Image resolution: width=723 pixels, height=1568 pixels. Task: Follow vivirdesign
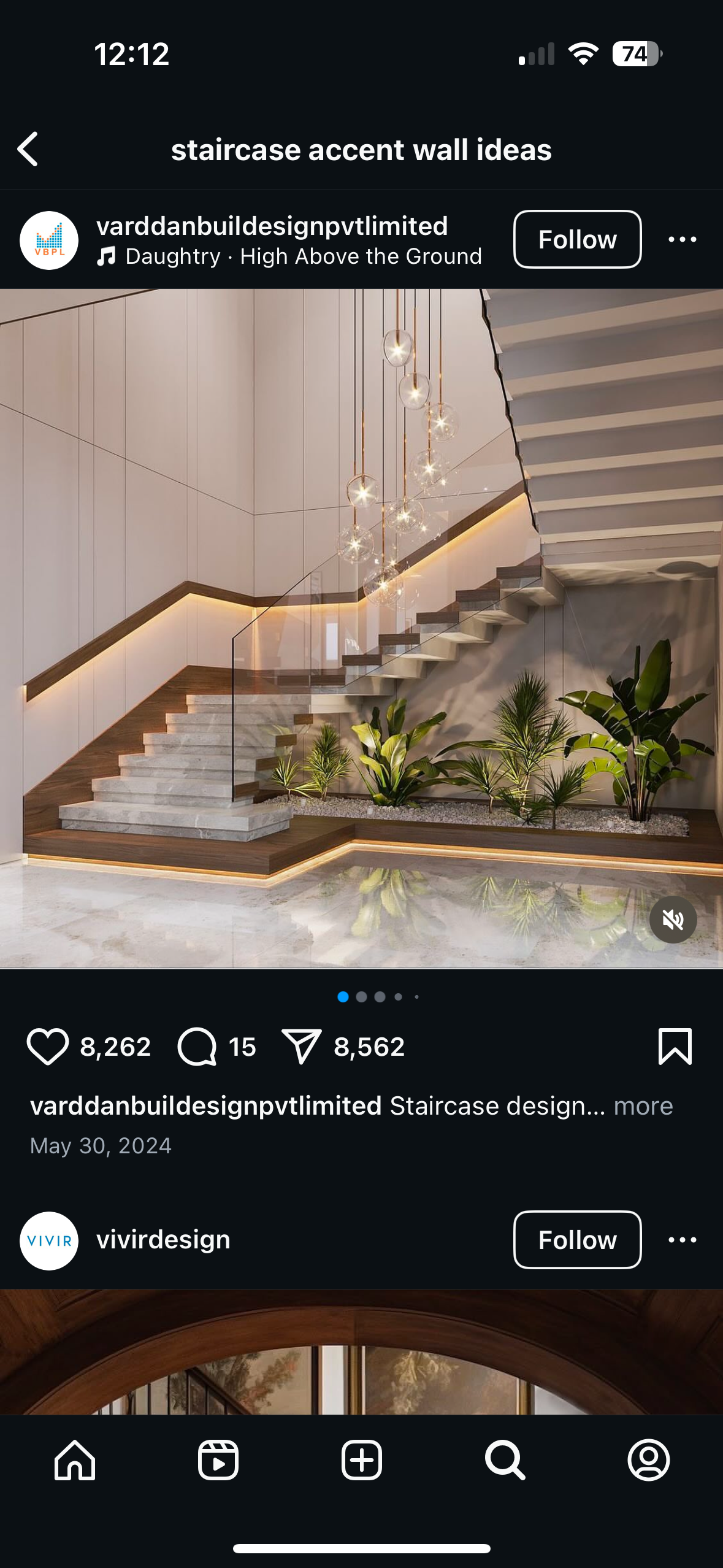(x=577, y=1240)
